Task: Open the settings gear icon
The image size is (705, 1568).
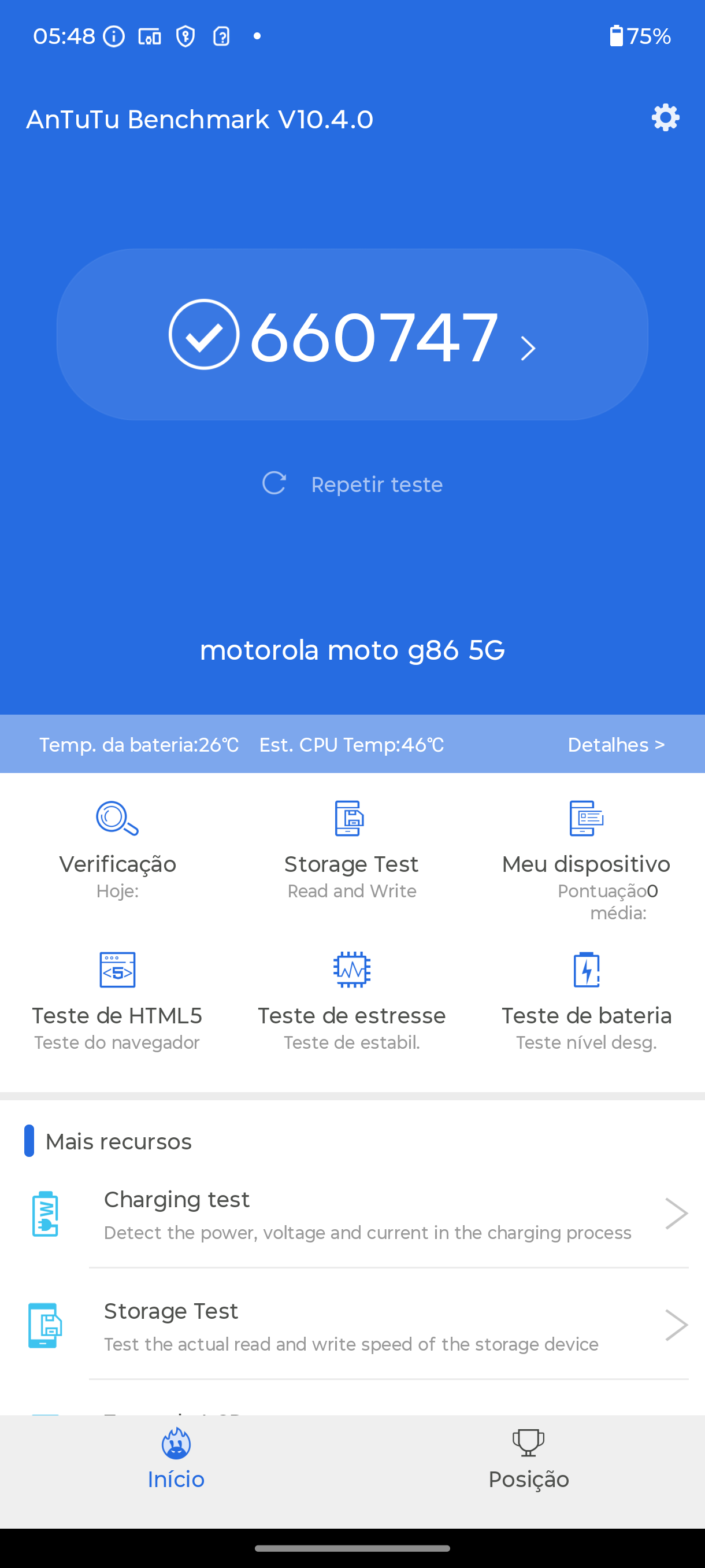Action: tap(665, 117)
